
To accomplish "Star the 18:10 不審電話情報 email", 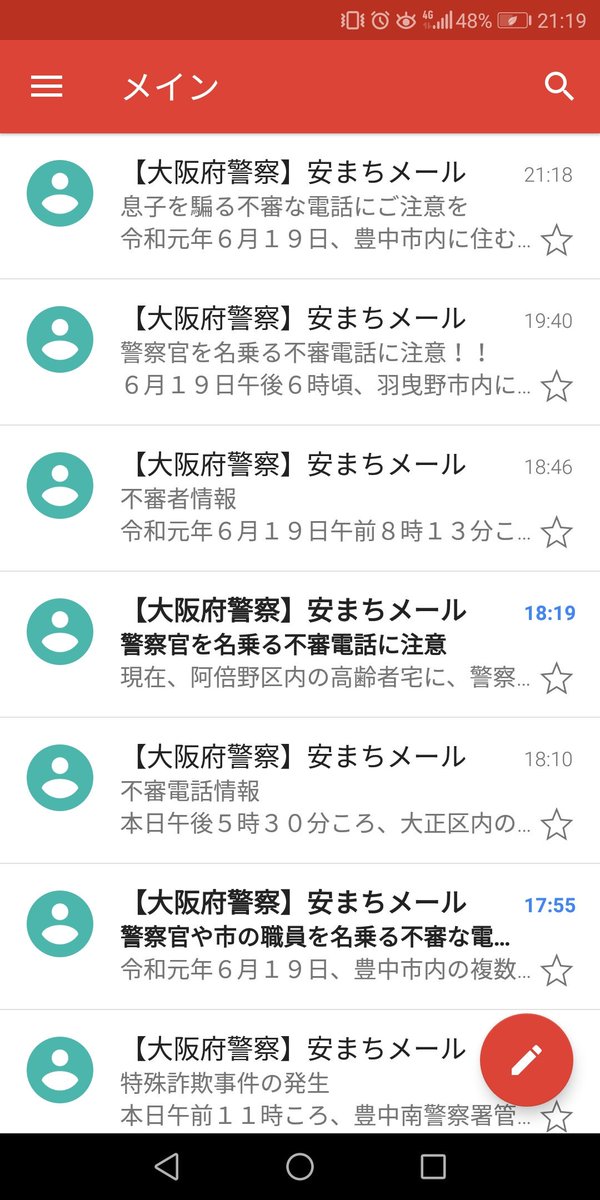I will [556, 824].
